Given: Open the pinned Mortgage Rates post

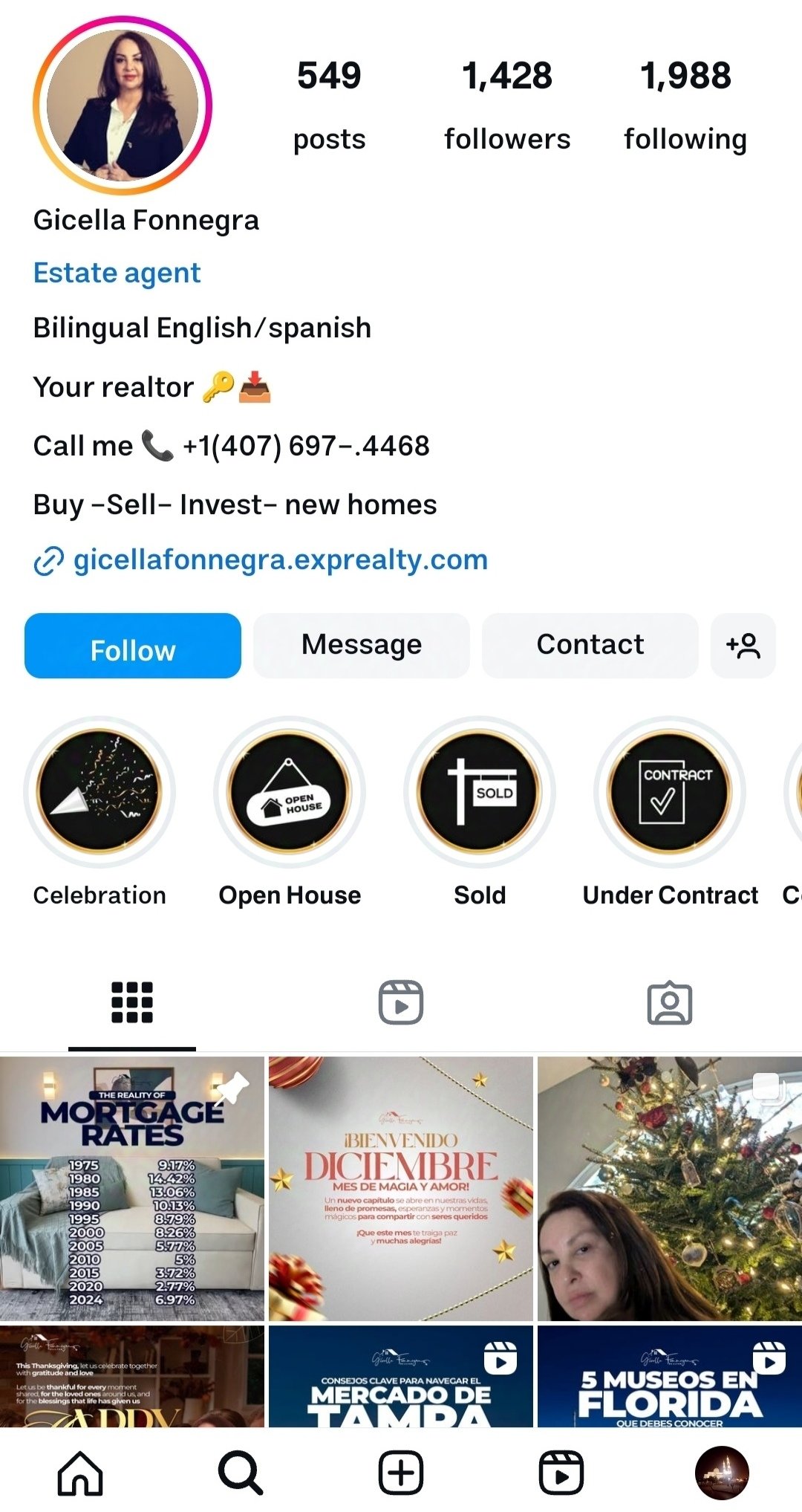Looking at the screenshot, I should [x=132, y=1188].
